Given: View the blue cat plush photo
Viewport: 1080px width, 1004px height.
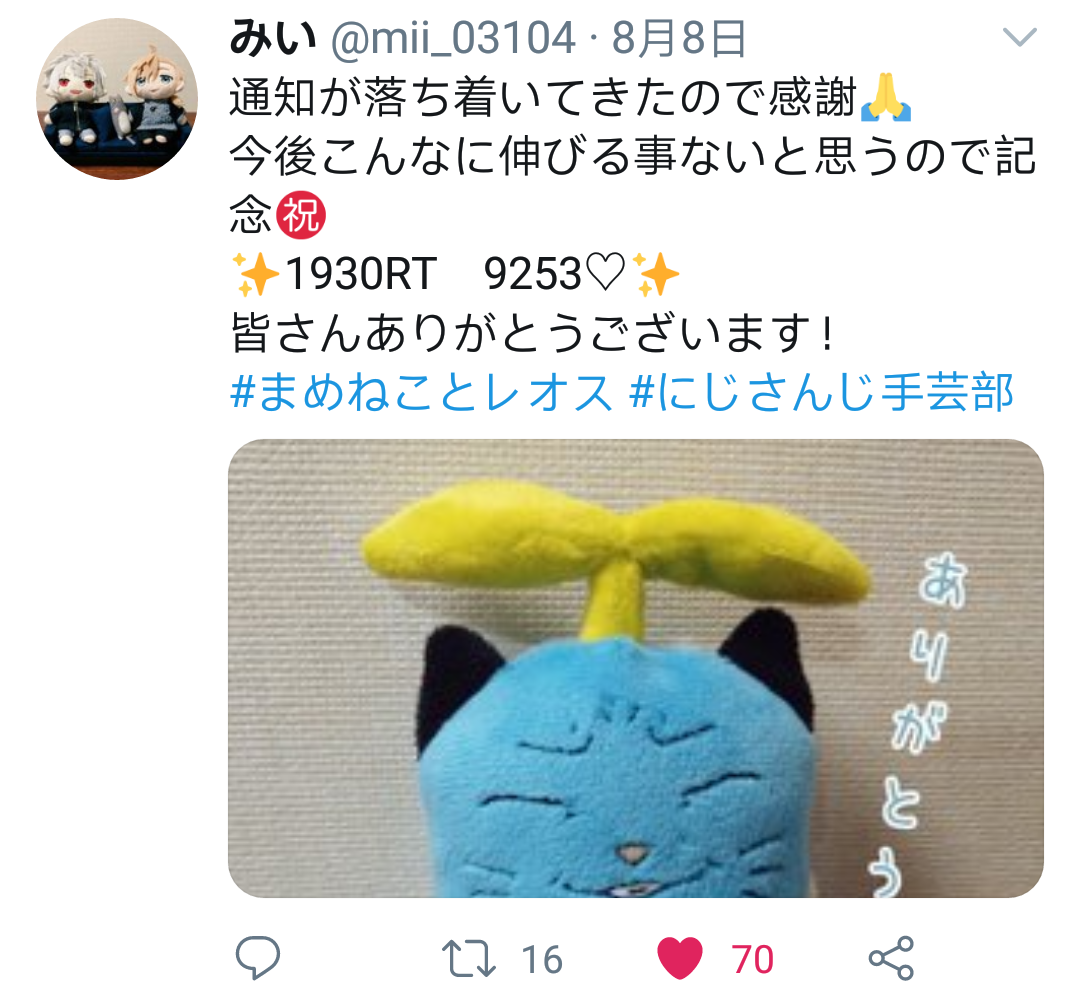Looking at the screenshot, I should tap(635, 668).
